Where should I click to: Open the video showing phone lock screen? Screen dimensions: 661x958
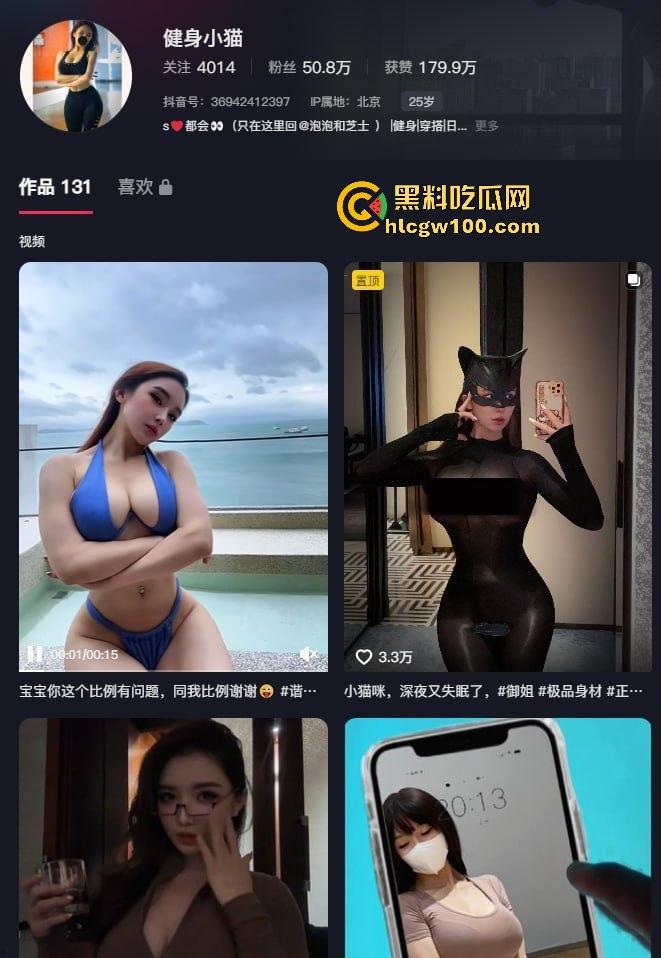[x=497, y=840]
